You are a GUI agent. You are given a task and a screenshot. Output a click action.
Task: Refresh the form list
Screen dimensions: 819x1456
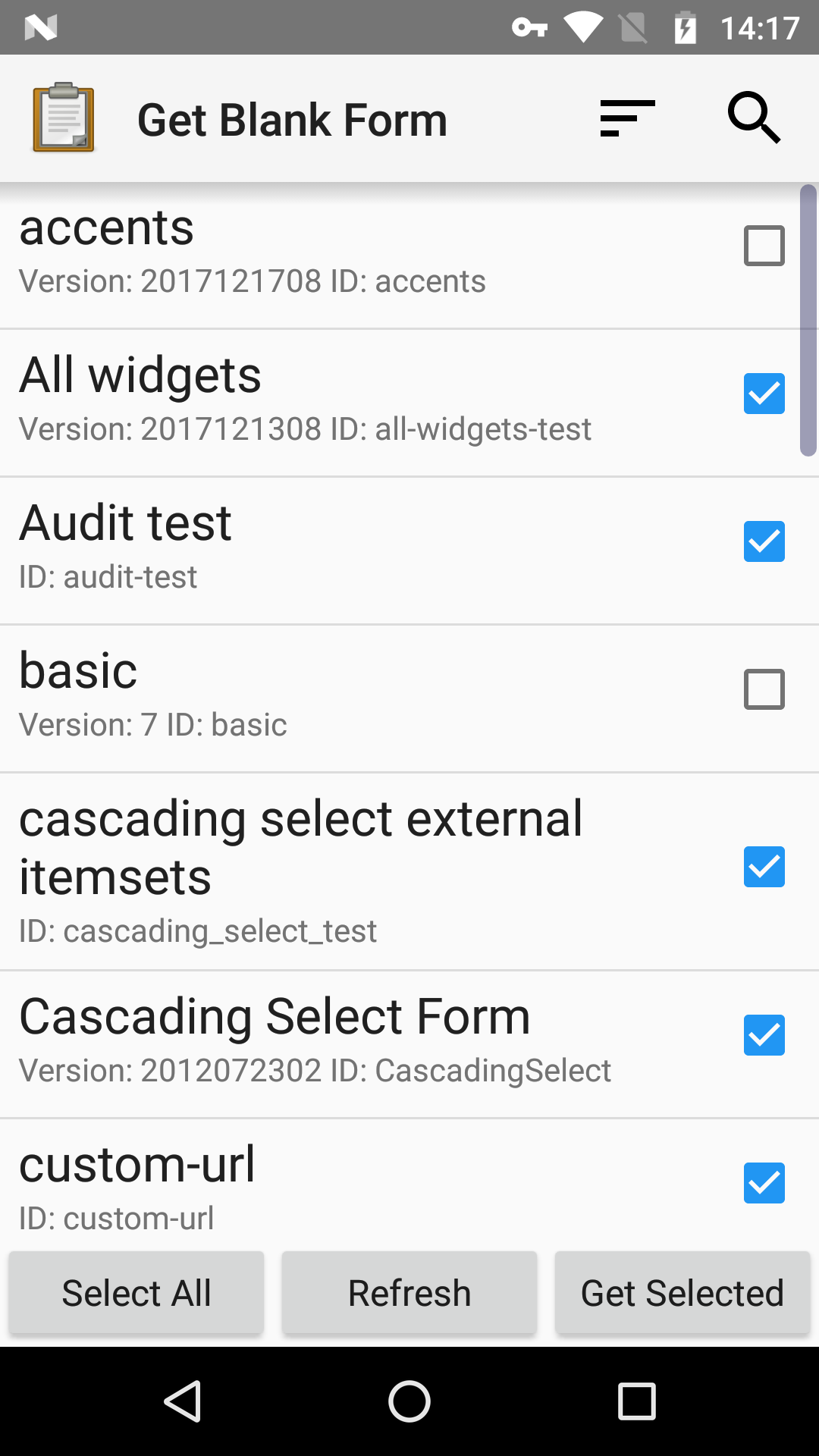click(409, 1293)
